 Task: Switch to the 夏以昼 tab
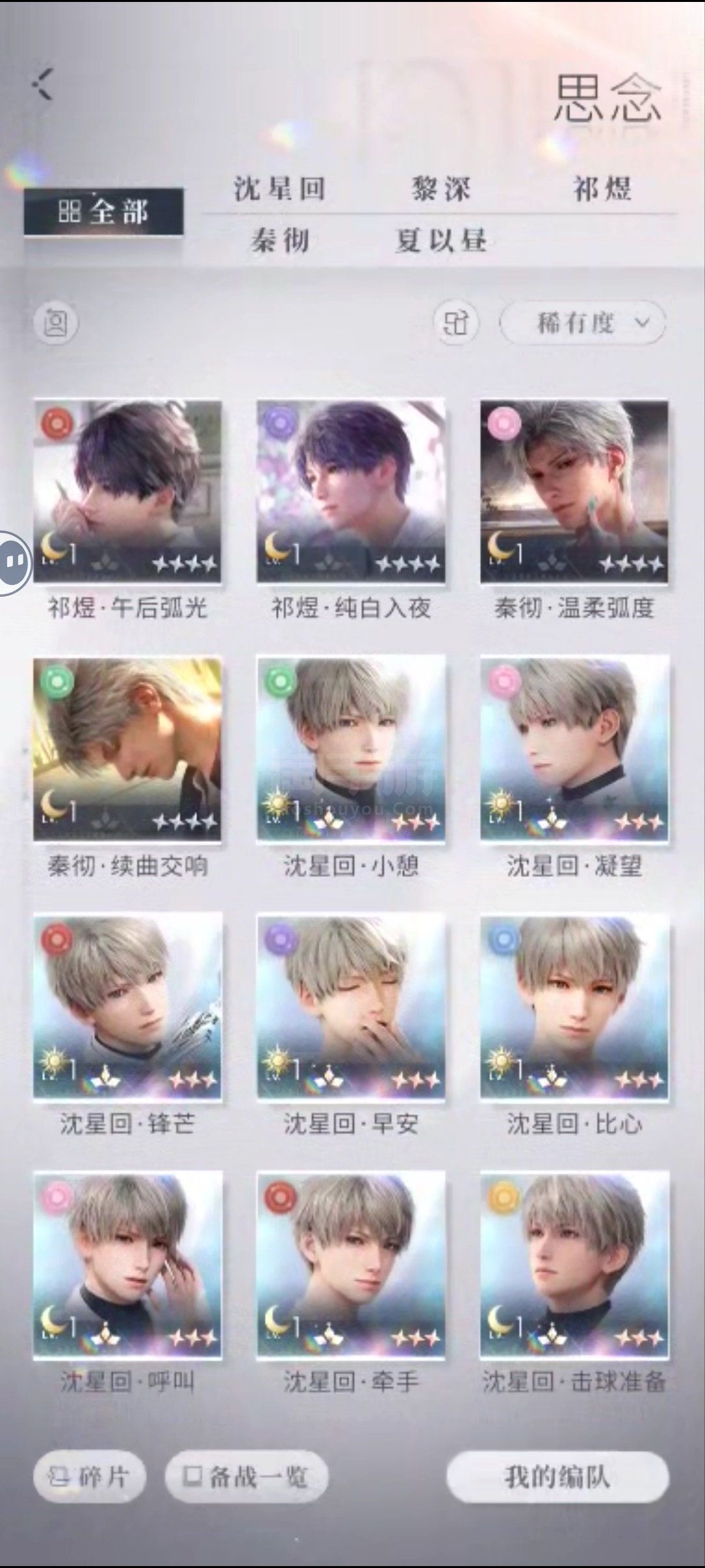[x=440, y=241]
